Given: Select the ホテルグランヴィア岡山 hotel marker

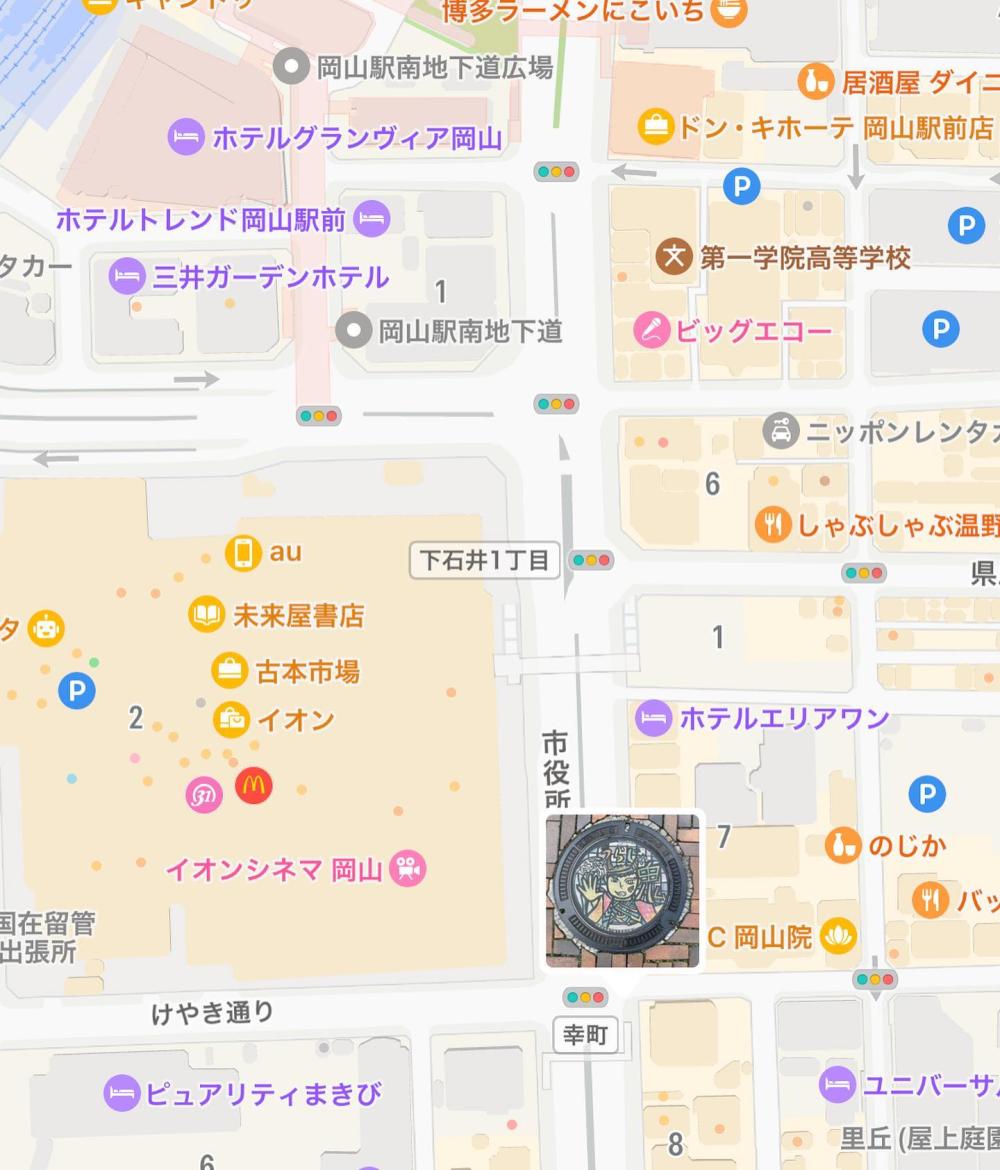Looking at the screenshot, I should point(186,137).
